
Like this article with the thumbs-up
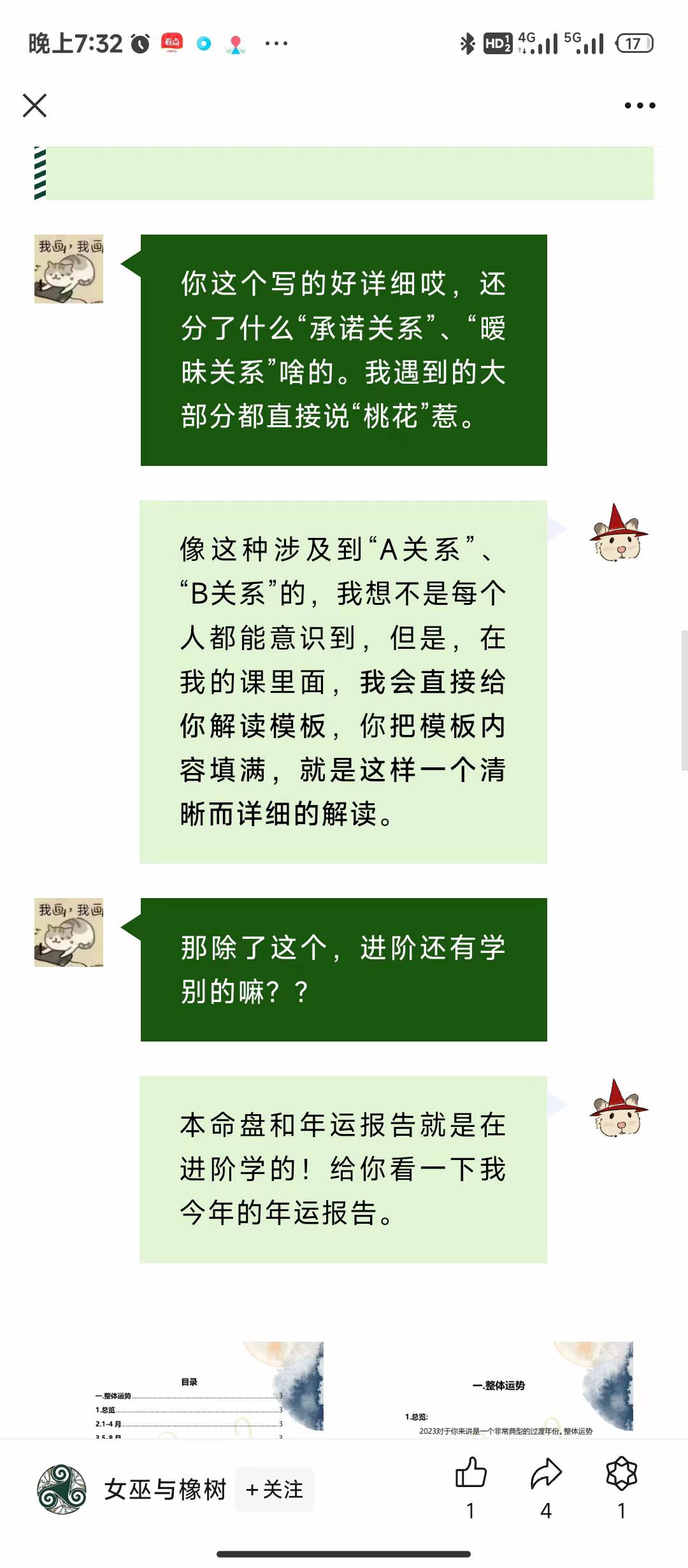(x=471, y=1474)
